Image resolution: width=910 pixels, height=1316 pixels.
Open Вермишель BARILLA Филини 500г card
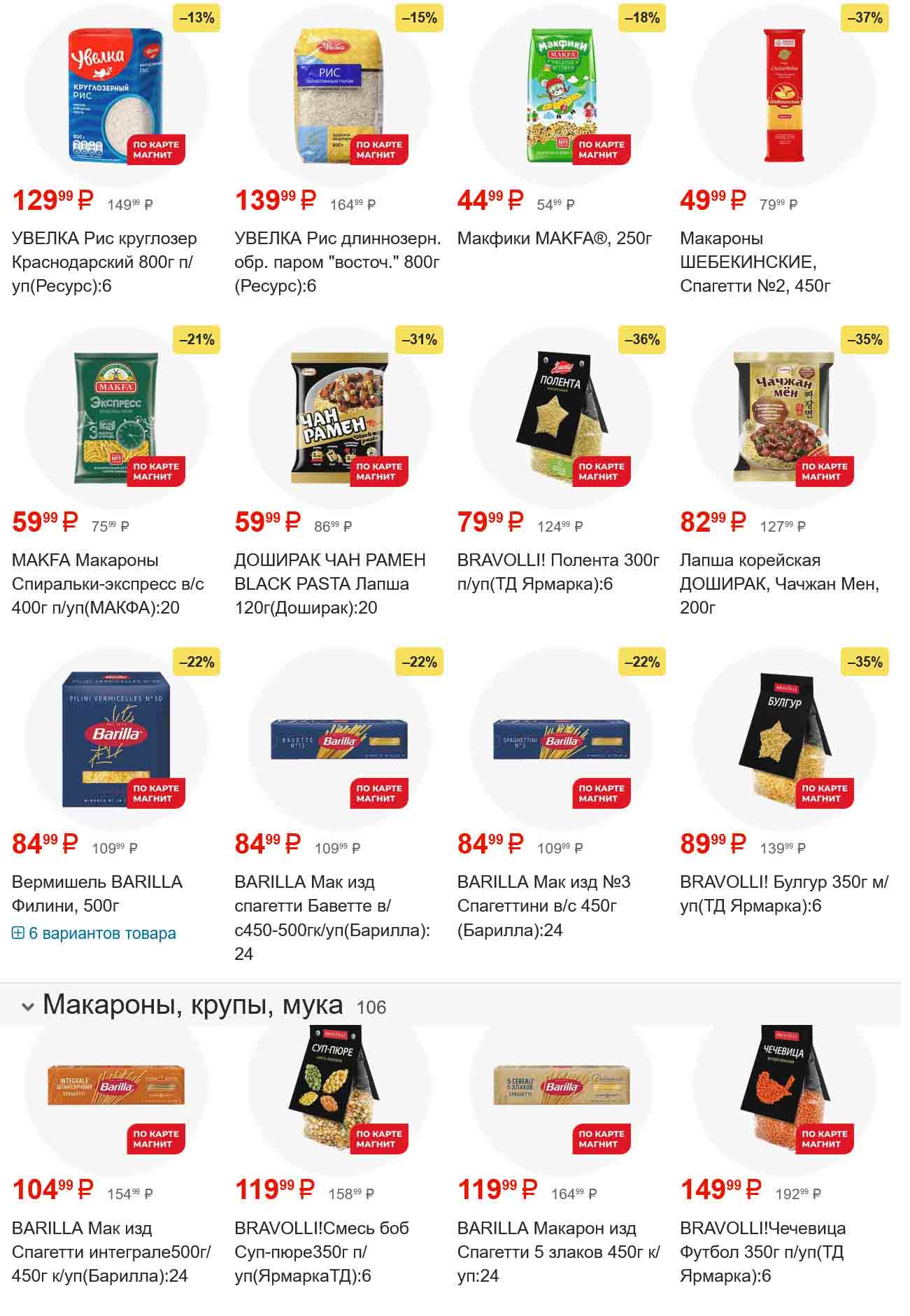(97, 893)
